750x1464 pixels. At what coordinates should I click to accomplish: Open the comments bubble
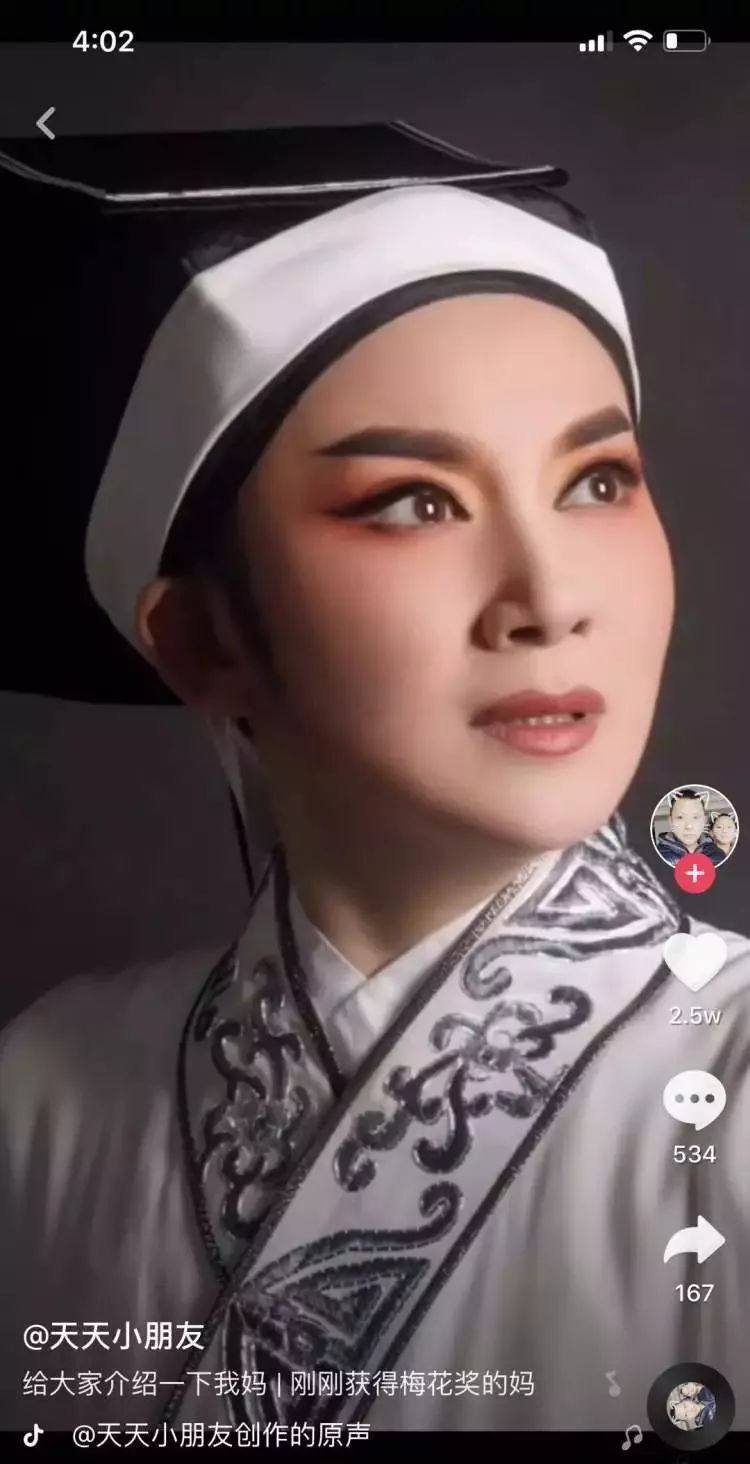tap(694, 1100)
